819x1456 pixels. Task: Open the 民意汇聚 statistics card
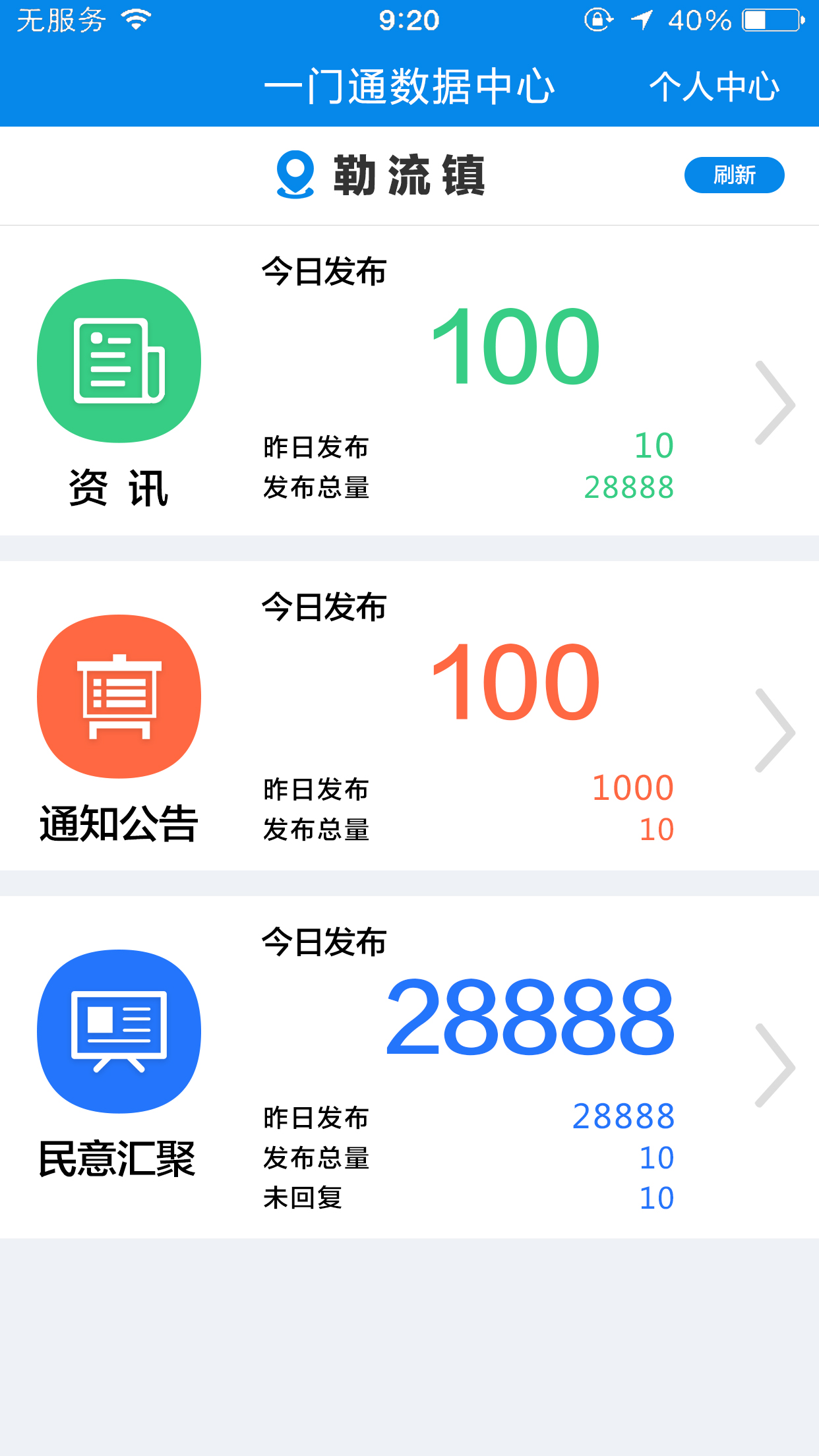(x=409, y=1067)
